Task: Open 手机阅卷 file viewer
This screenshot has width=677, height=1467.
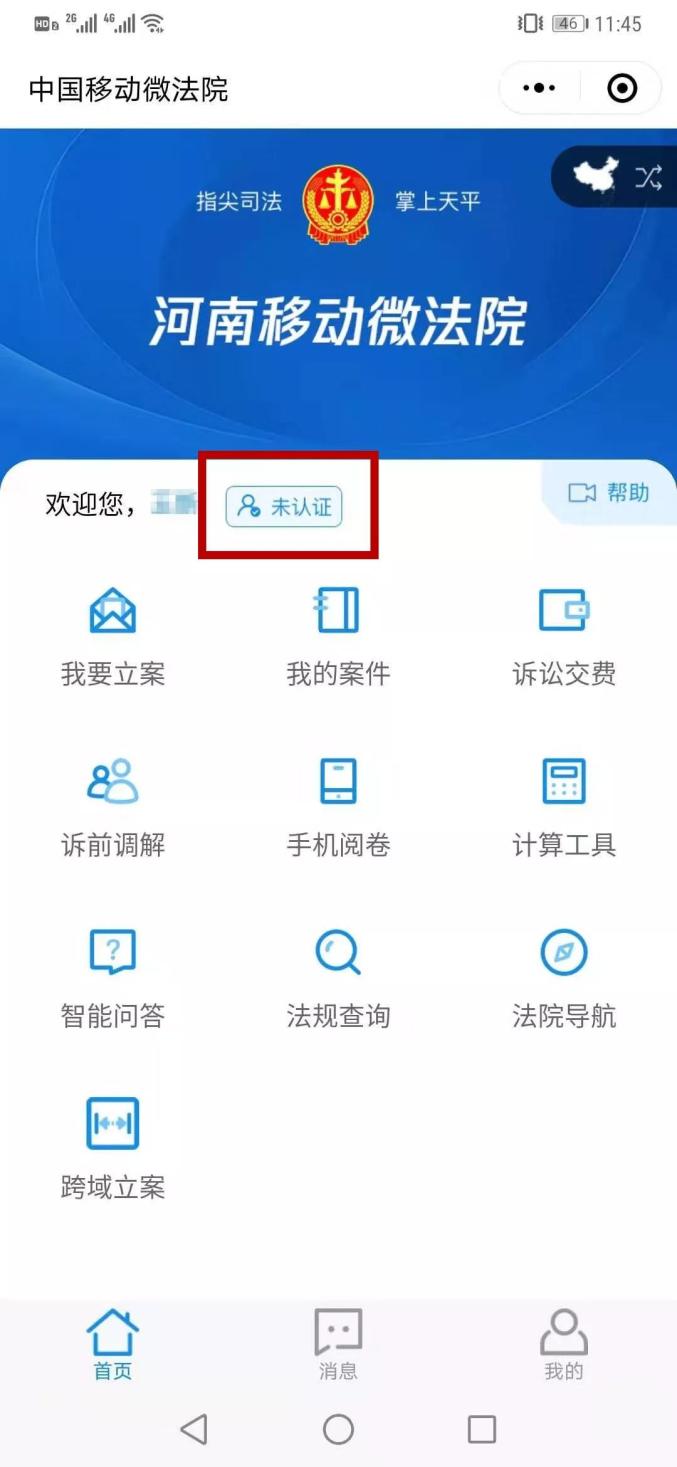Action: click(338, 806)
